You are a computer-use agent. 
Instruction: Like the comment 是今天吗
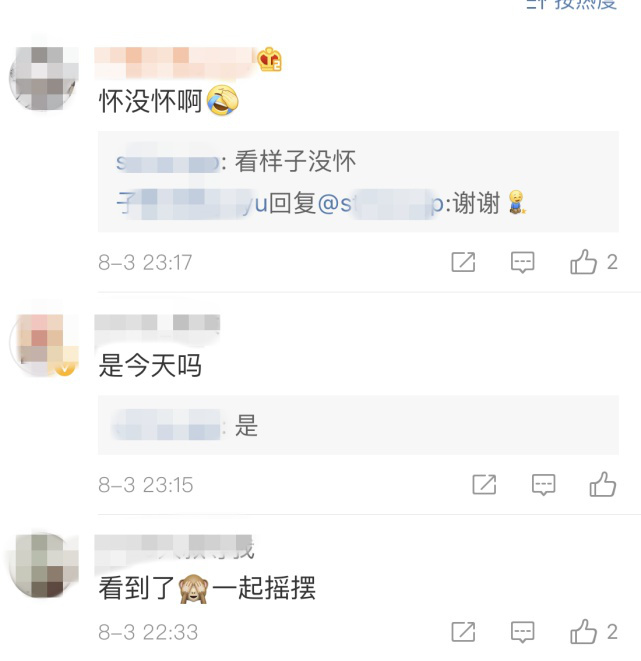[x=602, y=485]
